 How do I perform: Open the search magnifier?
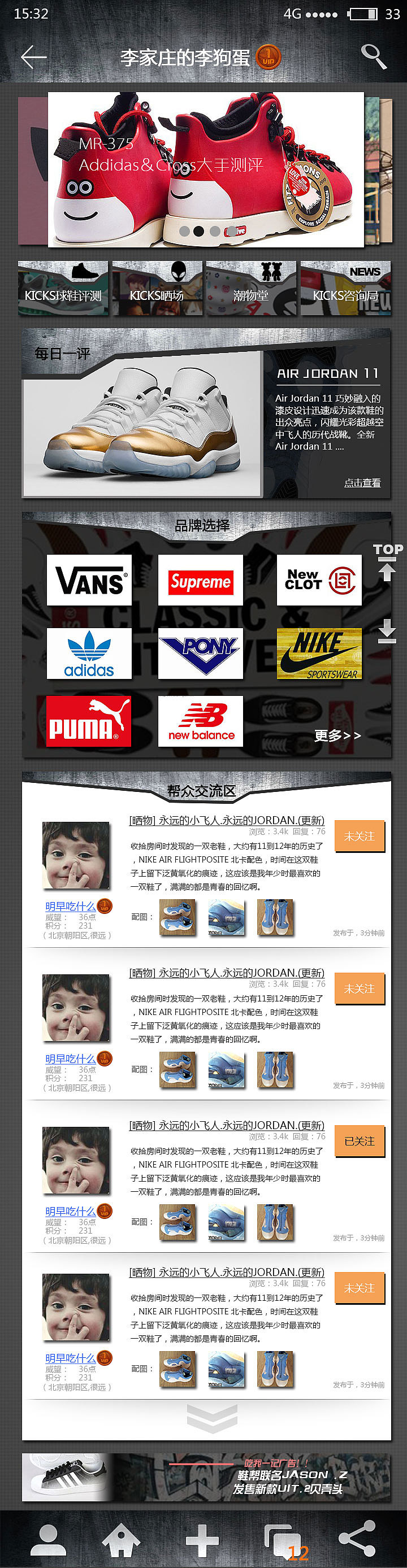pyautogui.click(x=373, y=56)
